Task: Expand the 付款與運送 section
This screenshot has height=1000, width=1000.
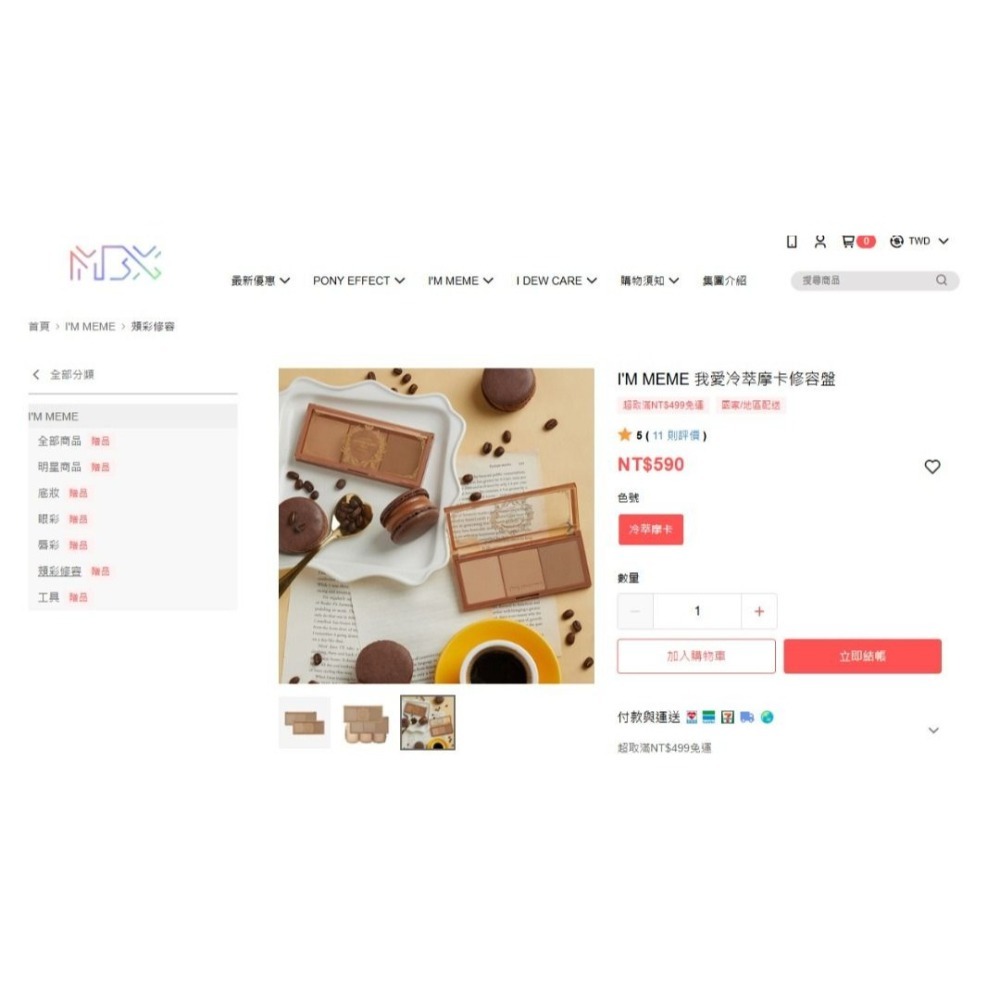Action: (x=933, y=730)
